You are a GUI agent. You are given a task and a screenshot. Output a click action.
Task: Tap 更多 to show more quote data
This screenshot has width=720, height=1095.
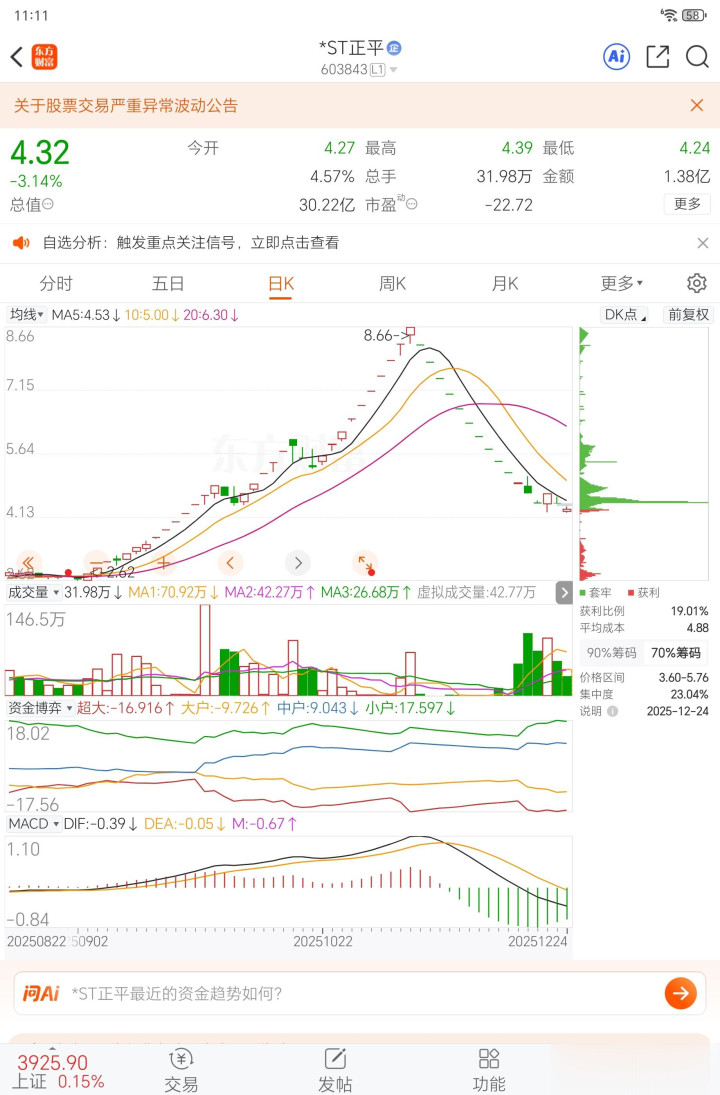click(x=687, y=204)
